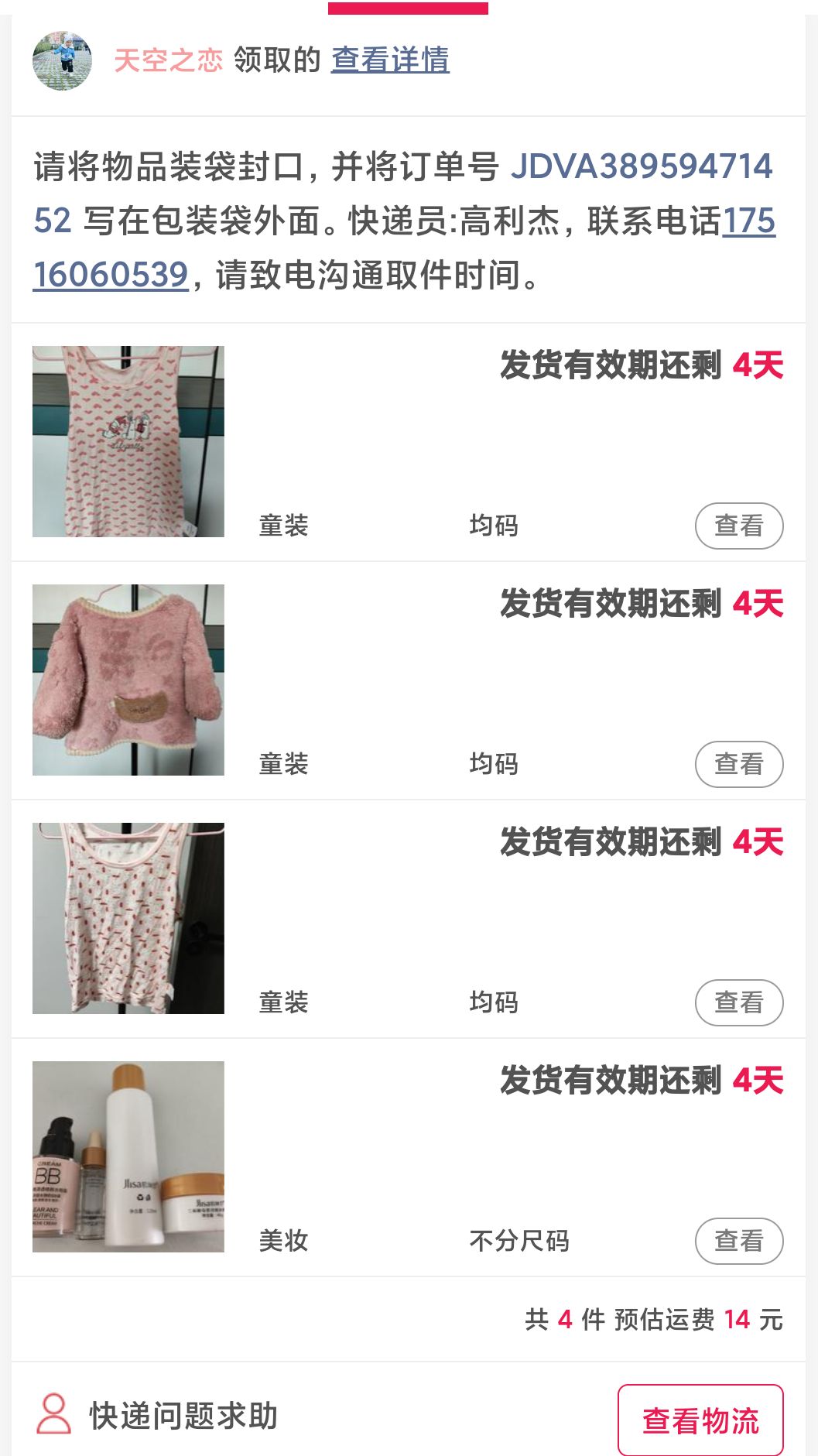Tap 查看 for the pink heart-print vest
The width and height of the screenshot is (818, 1456).
click(x=738, y=526)
